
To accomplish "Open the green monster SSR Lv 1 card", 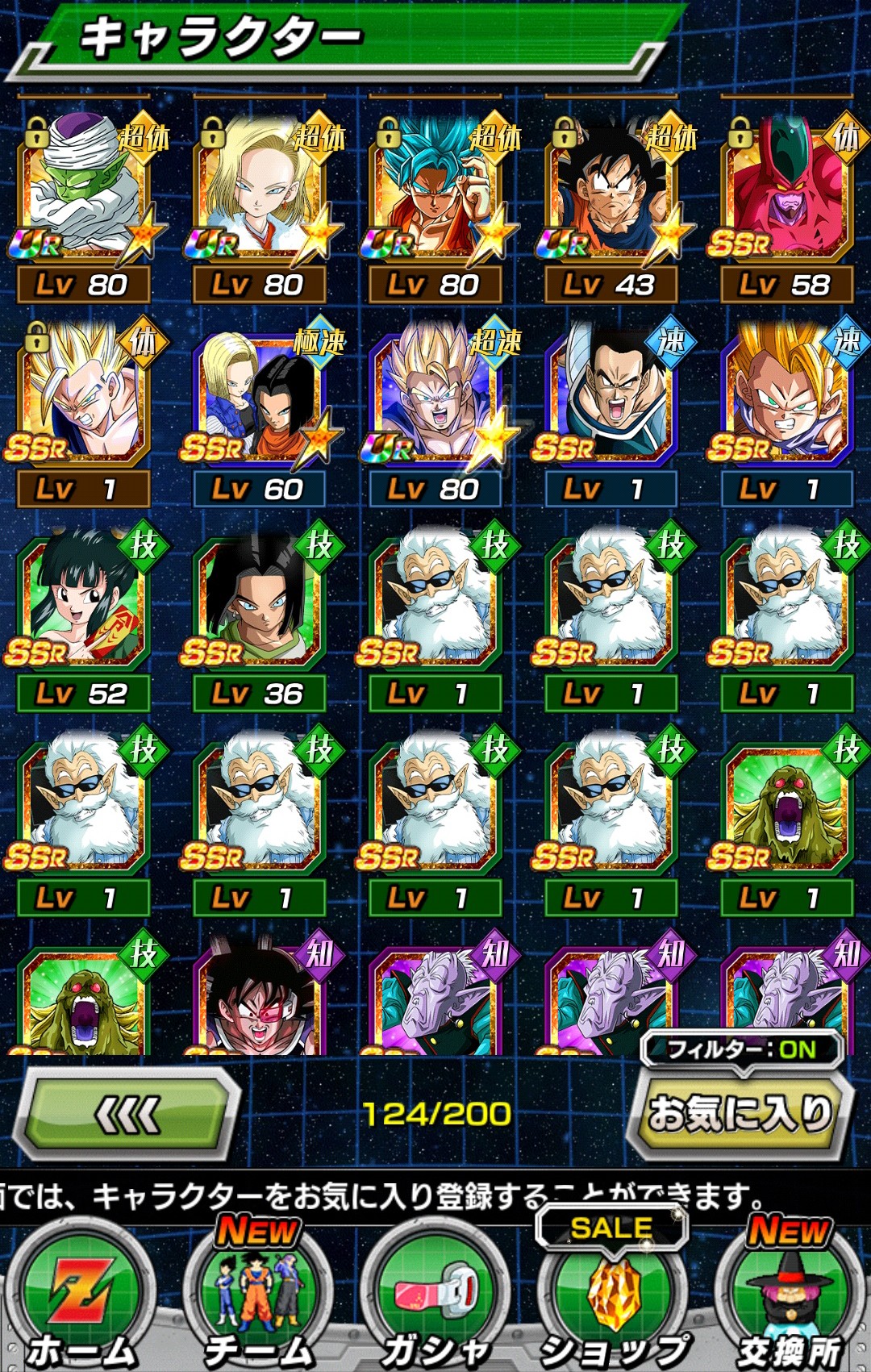I will pyautogui.click(x=787, y=808).
